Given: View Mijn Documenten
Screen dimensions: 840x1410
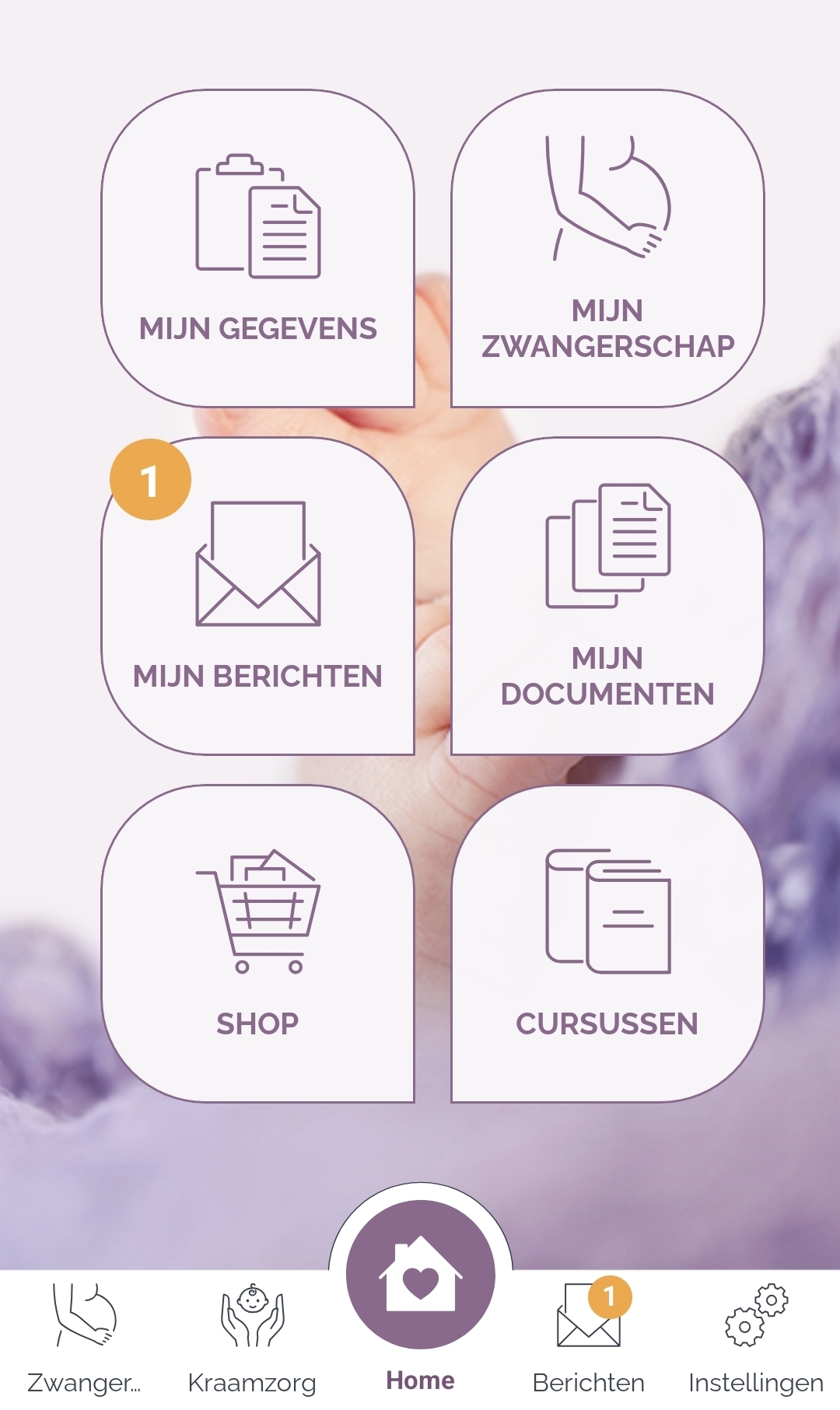Looking at the screenshot, I should [x=607, y=597].
